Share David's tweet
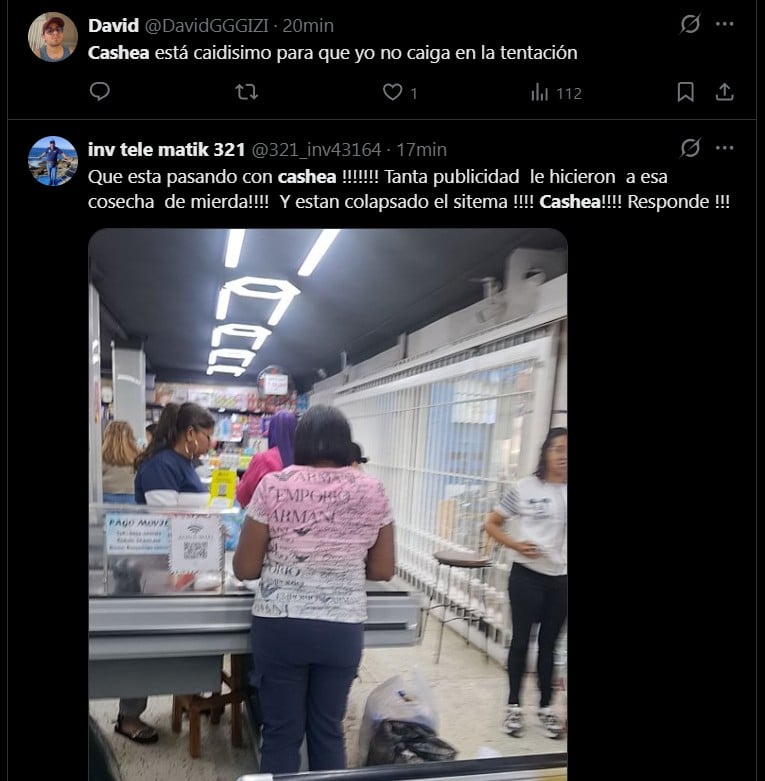The height and width of the screenshot is (781, 765). coord(724,92)
